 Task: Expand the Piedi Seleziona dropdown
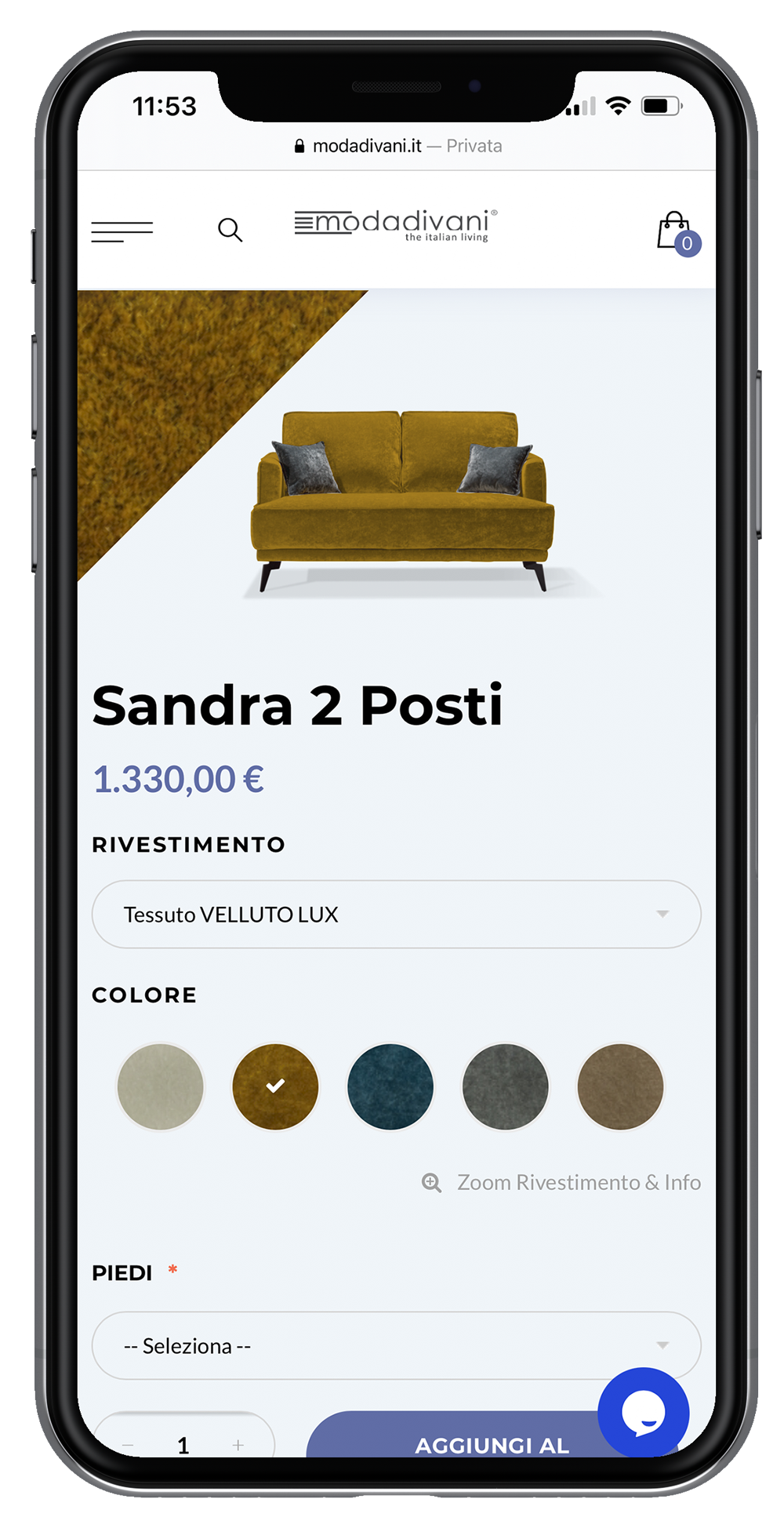tap(396, 1346)
